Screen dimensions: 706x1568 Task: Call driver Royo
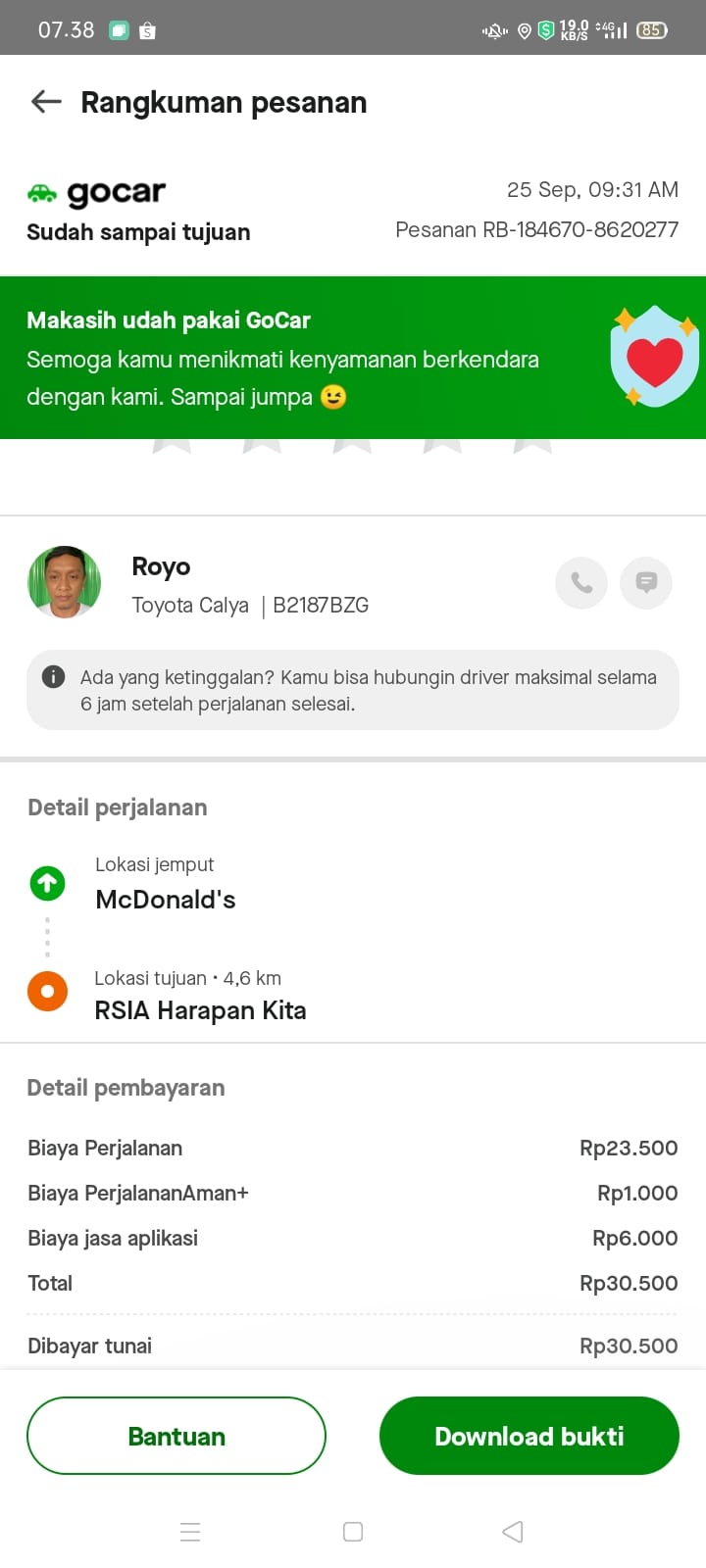click(581, 583)
